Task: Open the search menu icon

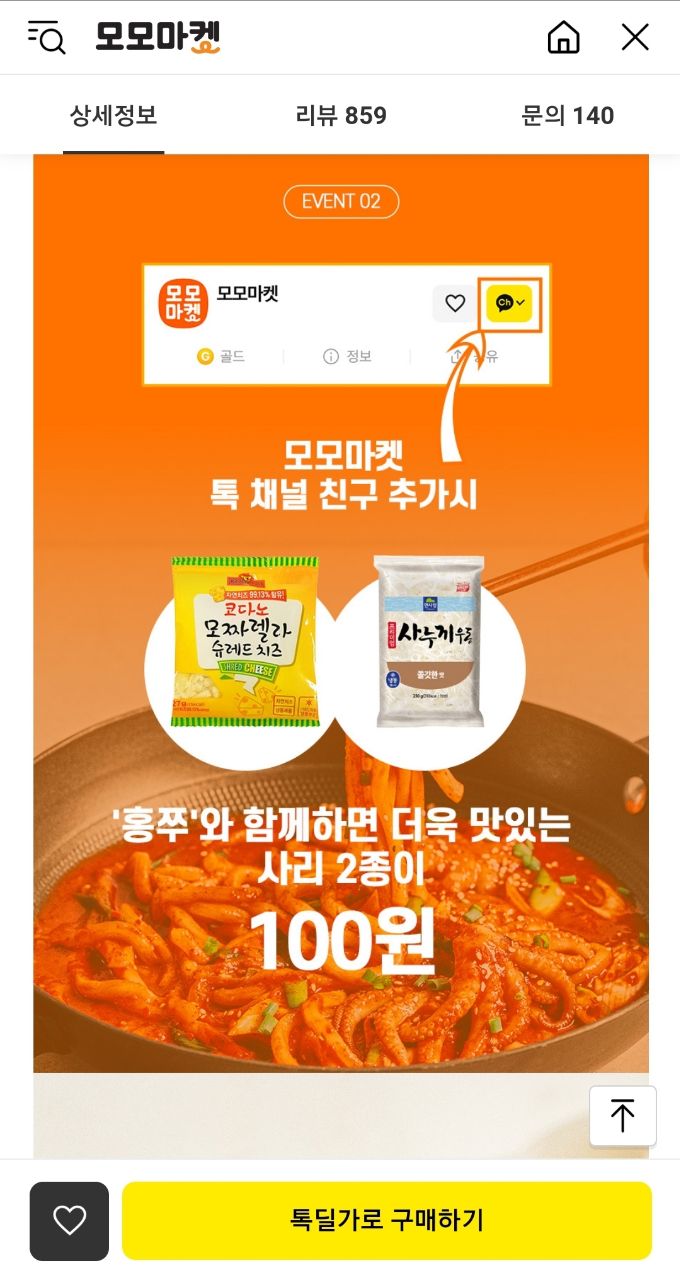Action: point(46,38)
